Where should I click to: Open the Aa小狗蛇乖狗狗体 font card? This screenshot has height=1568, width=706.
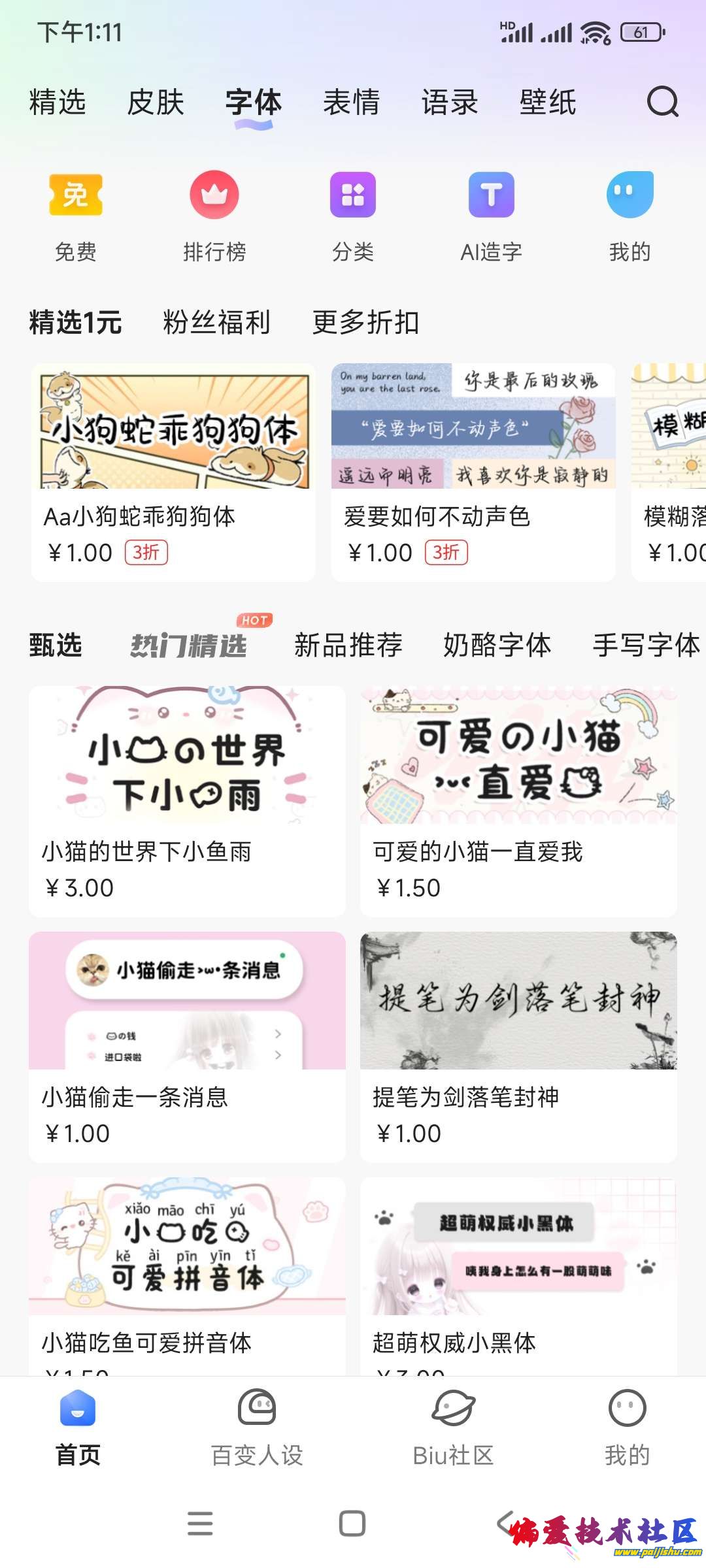point(173,472)
